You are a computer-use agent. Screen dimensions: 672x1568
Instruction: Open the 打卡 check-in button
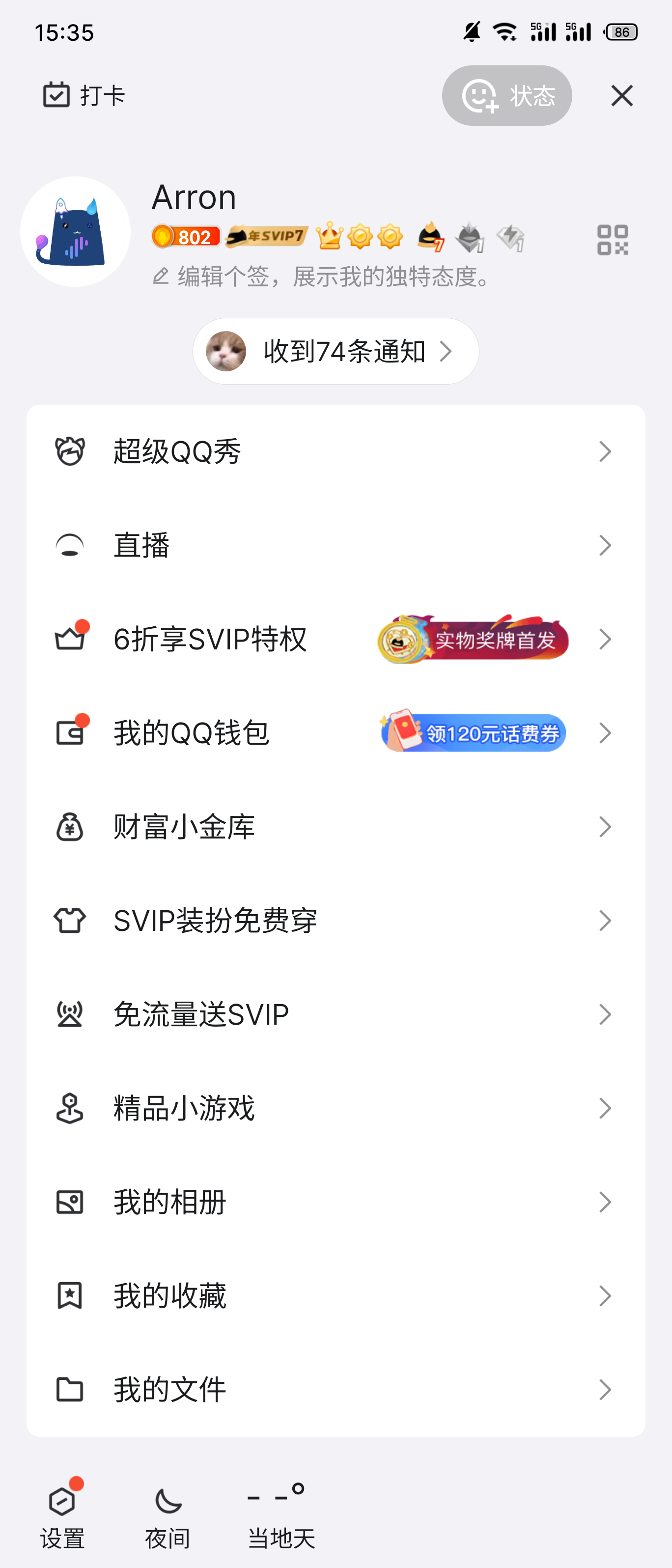(84, 95)
